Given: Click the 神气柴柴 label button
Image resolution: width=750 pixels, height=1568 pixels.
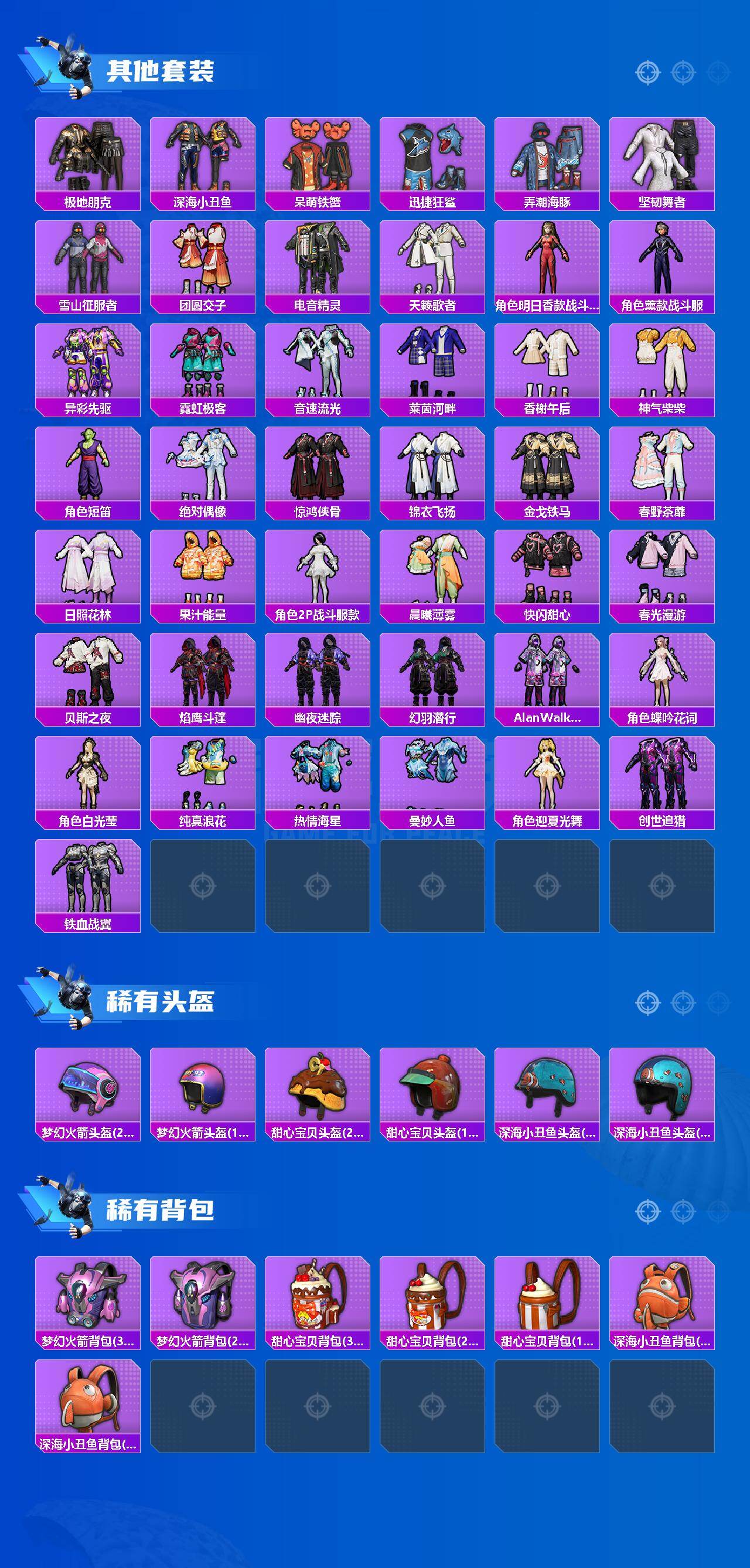Looking at the screenshot, I should click(663, 409).
